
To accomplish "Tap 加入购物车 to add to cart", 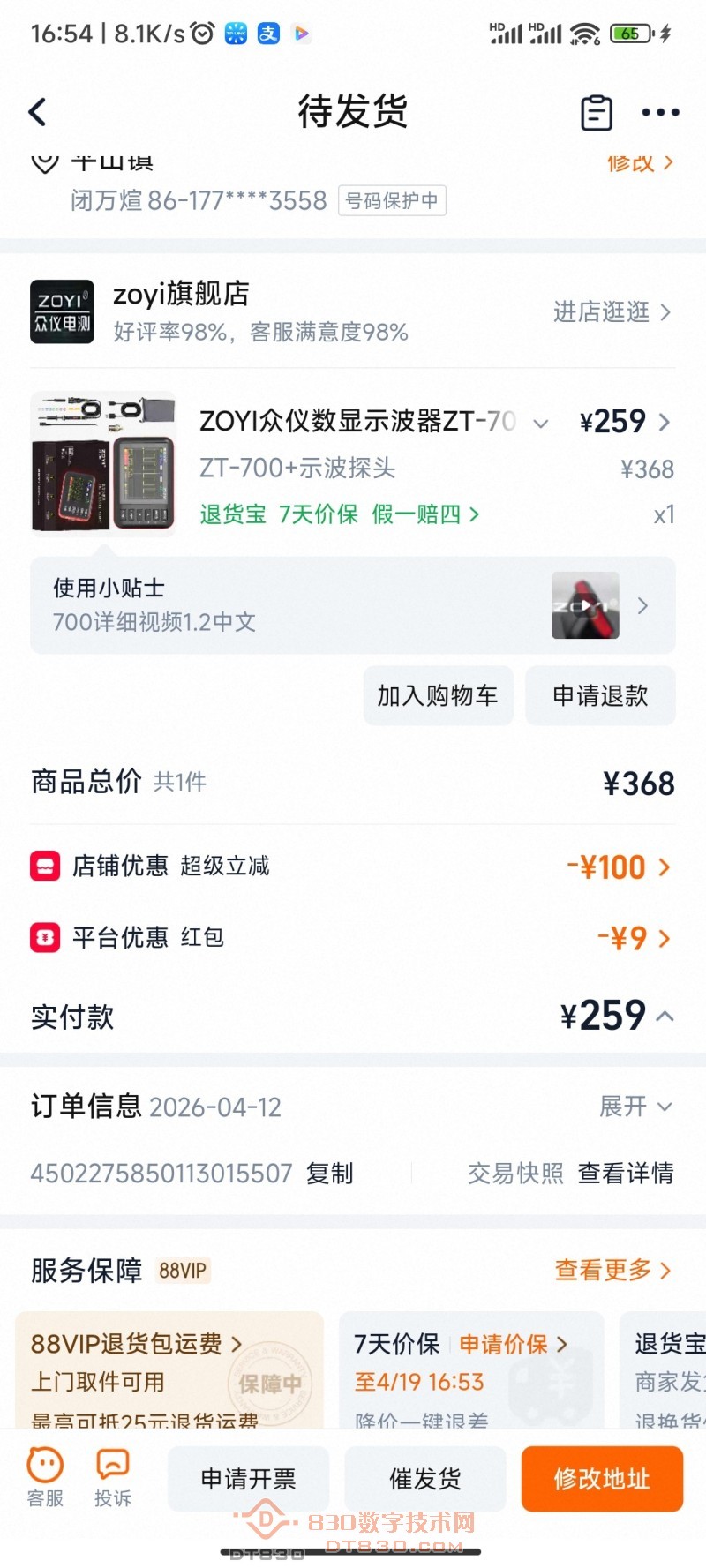I will pyautogui.click(x=438, y=696).
